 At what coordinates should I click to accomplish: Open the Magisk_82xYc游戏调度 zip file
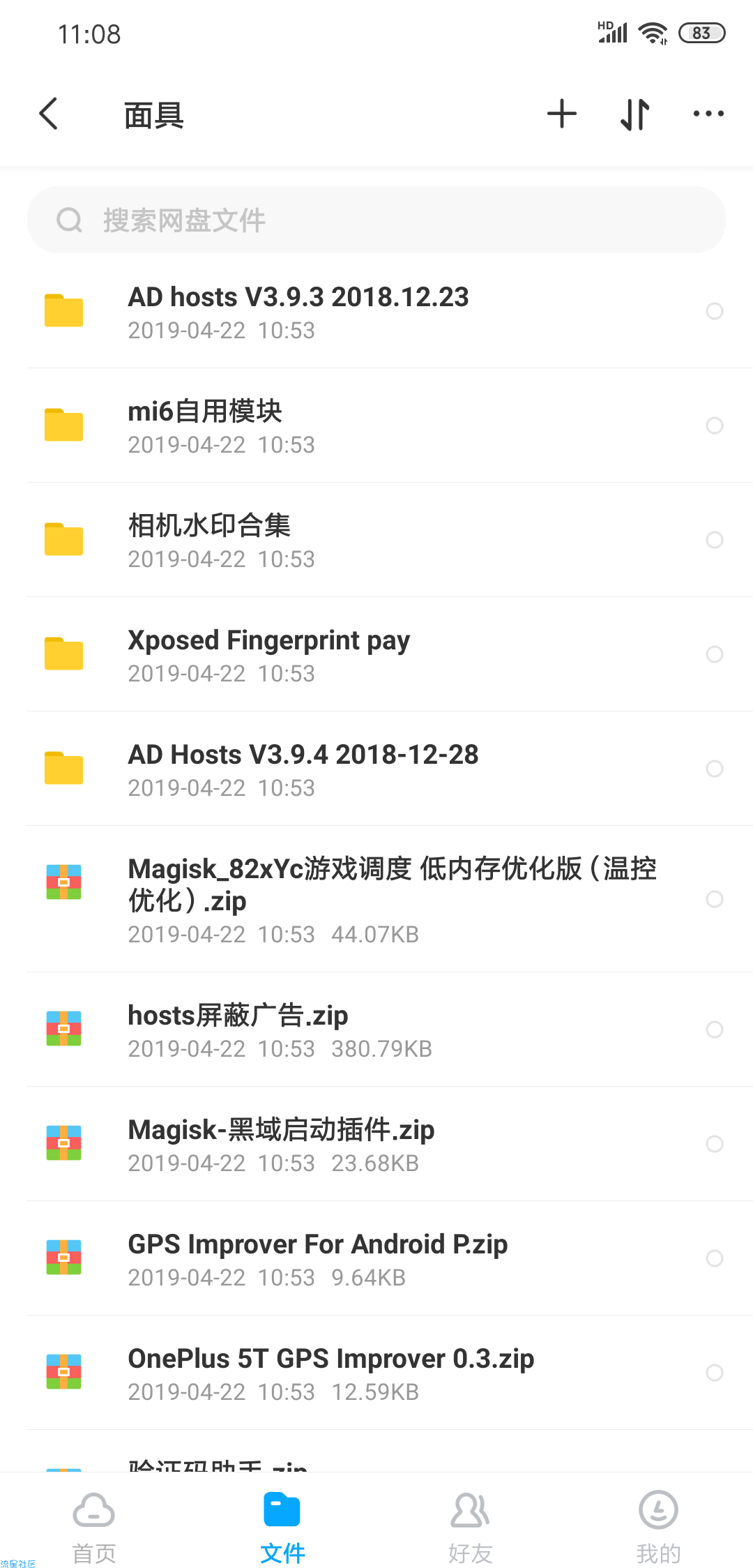click(390, 898)
